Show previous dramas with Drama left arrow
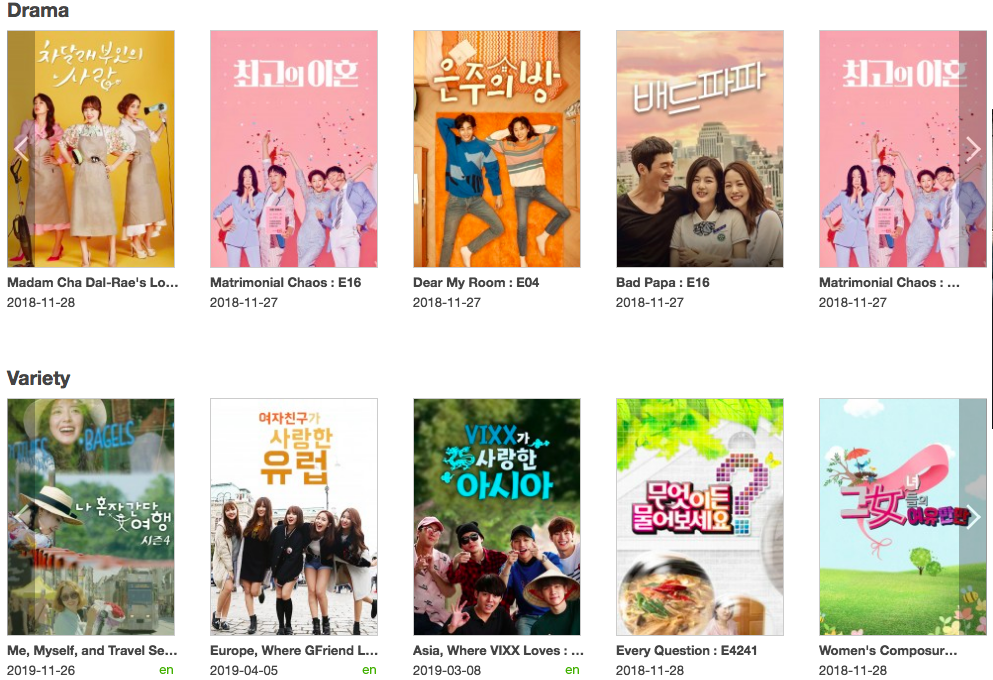This screenshot has width=993, height=680. [x=21, y=149]
